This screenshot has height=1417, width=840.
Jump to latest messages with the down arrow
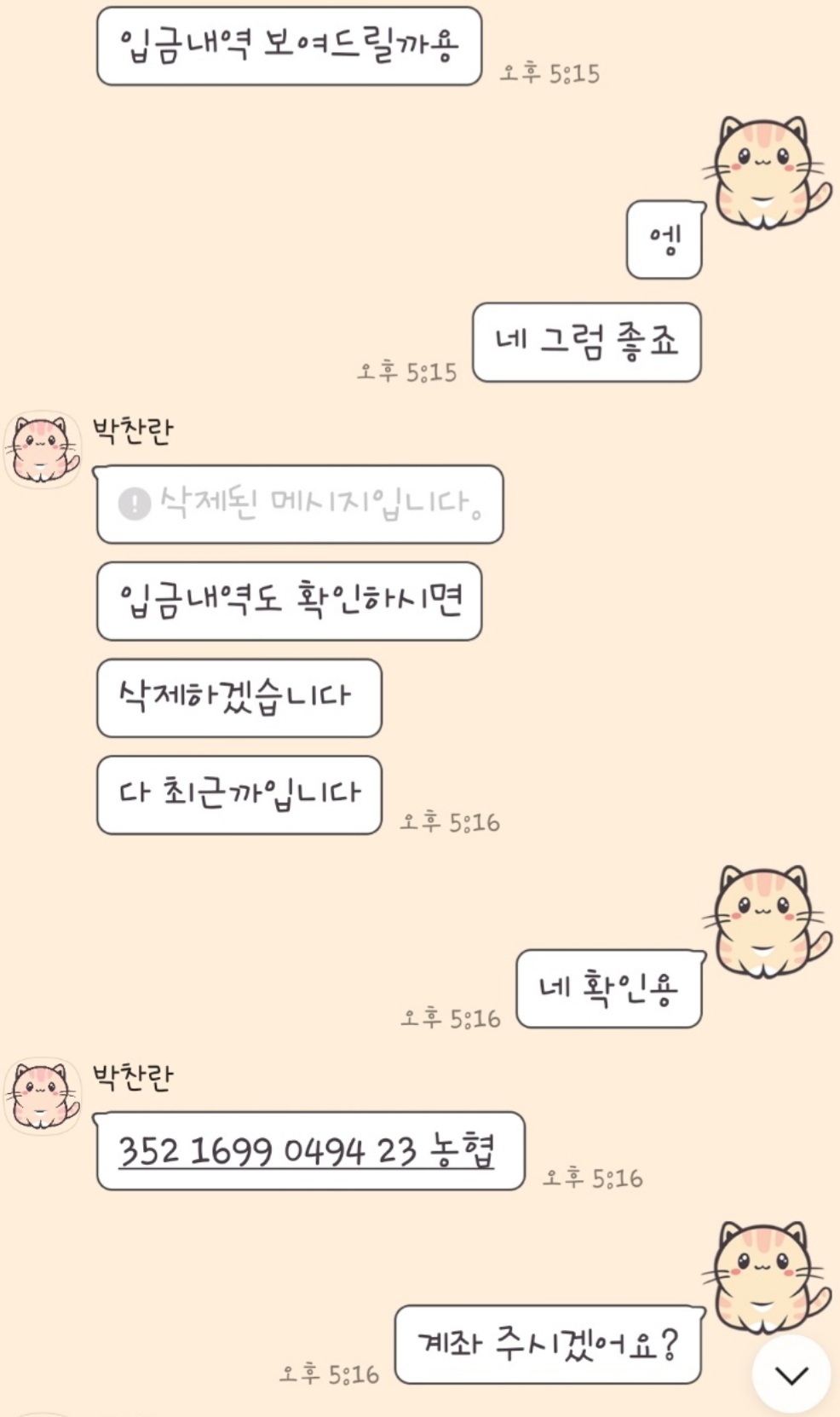pos(791,1374)
